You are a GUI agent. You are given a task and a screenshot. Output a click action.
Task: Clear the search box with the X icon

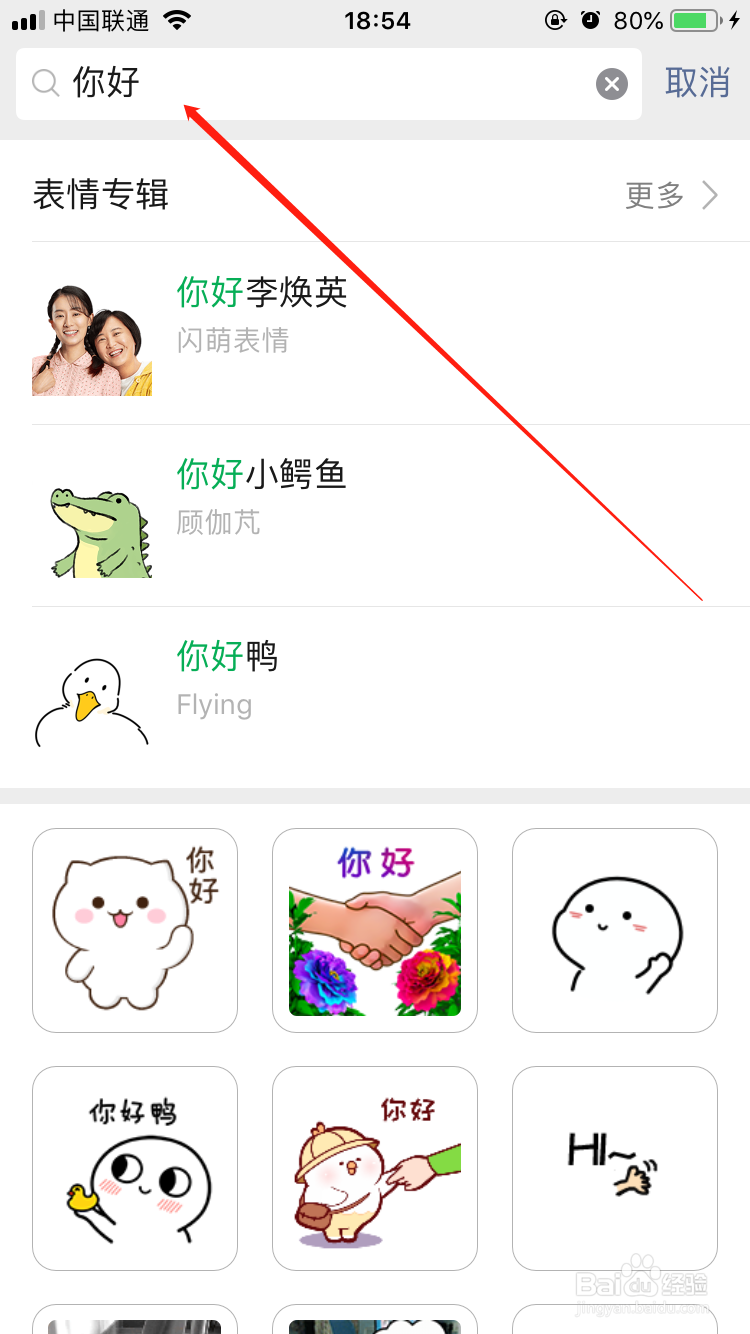click(x=611, y=84)
